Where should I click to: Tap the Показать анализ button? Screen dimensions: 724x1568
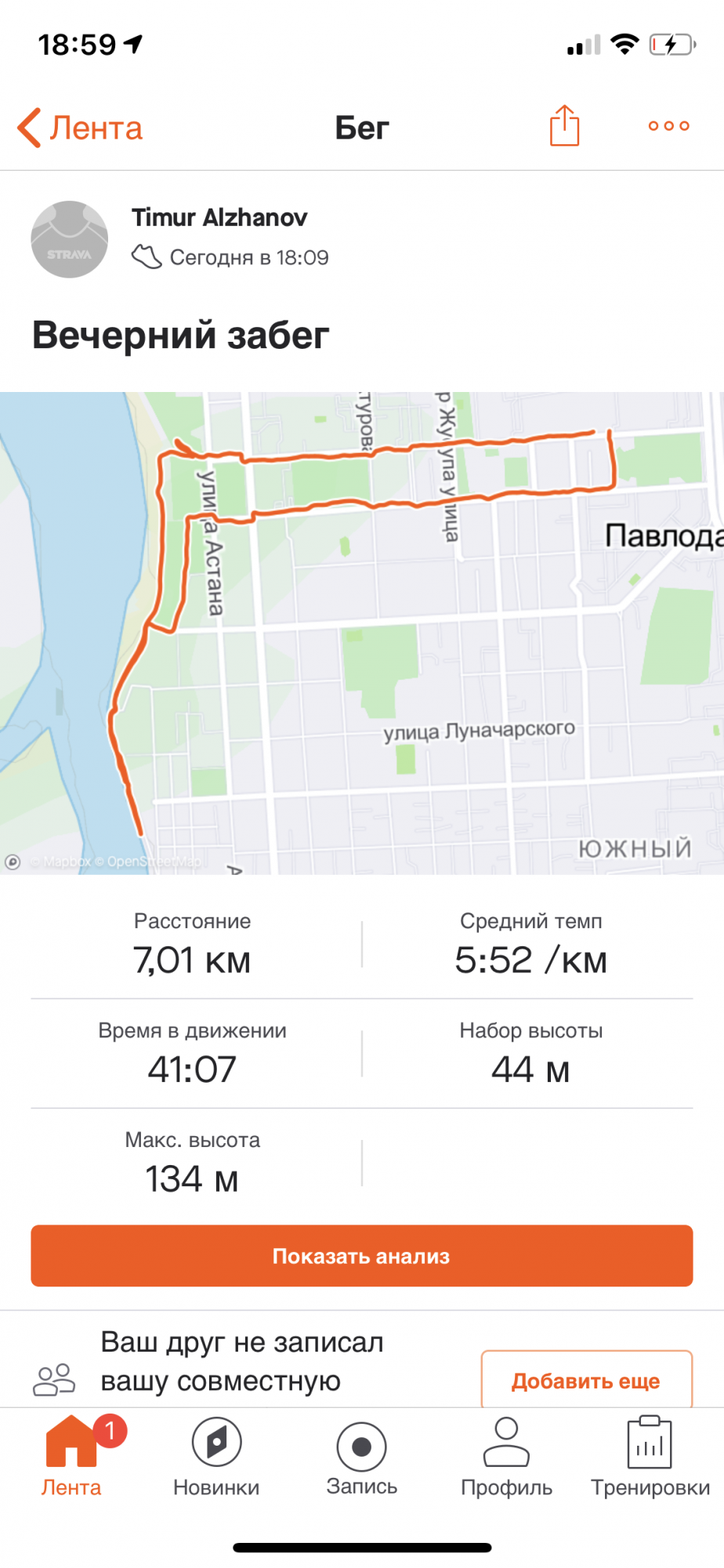(362, 1256)
